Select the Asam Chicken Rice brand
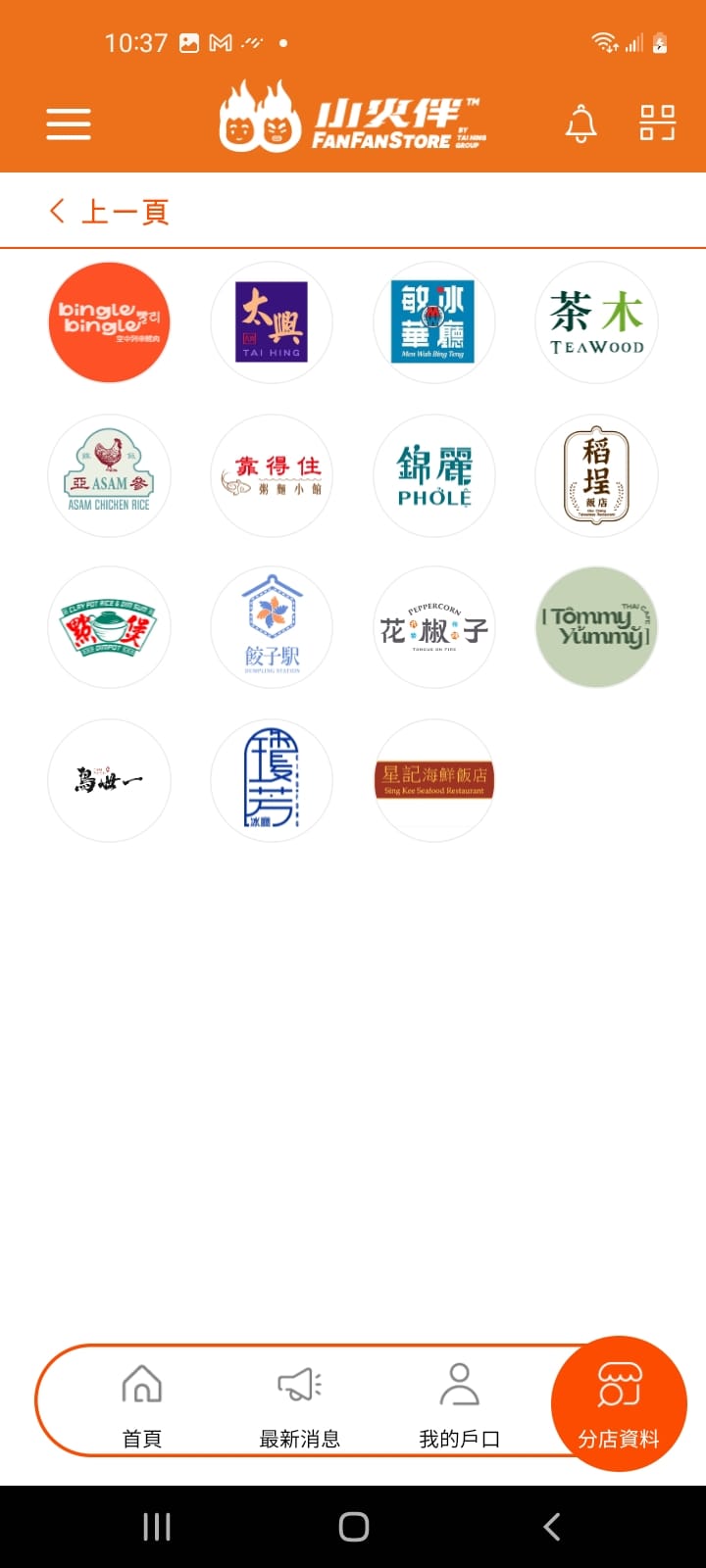Screen dimensions: 706x1568 (x=109, y=475)
